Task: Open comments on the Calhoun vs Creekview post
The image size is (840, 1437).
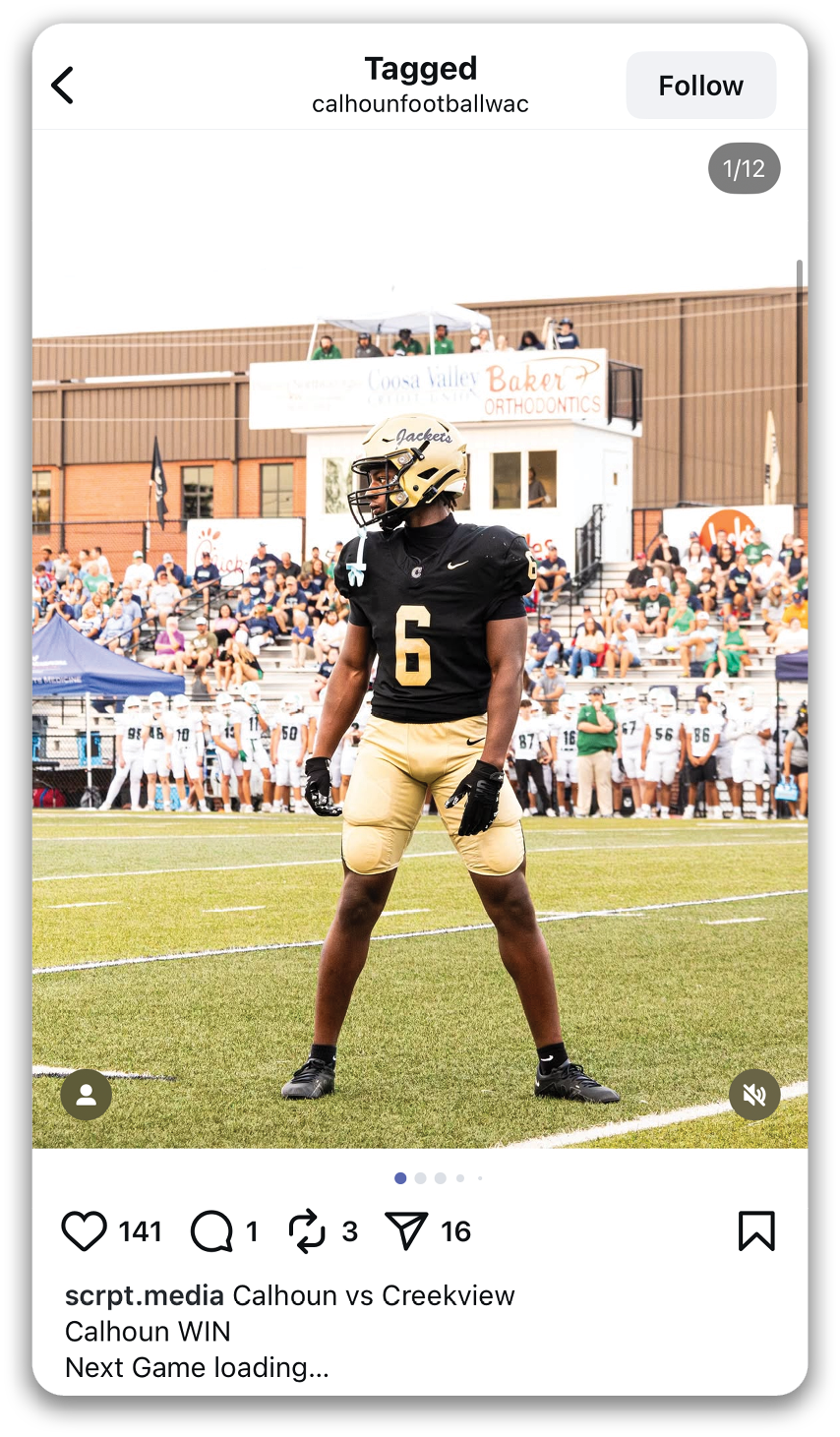Action: click(x=211, y=1231)
